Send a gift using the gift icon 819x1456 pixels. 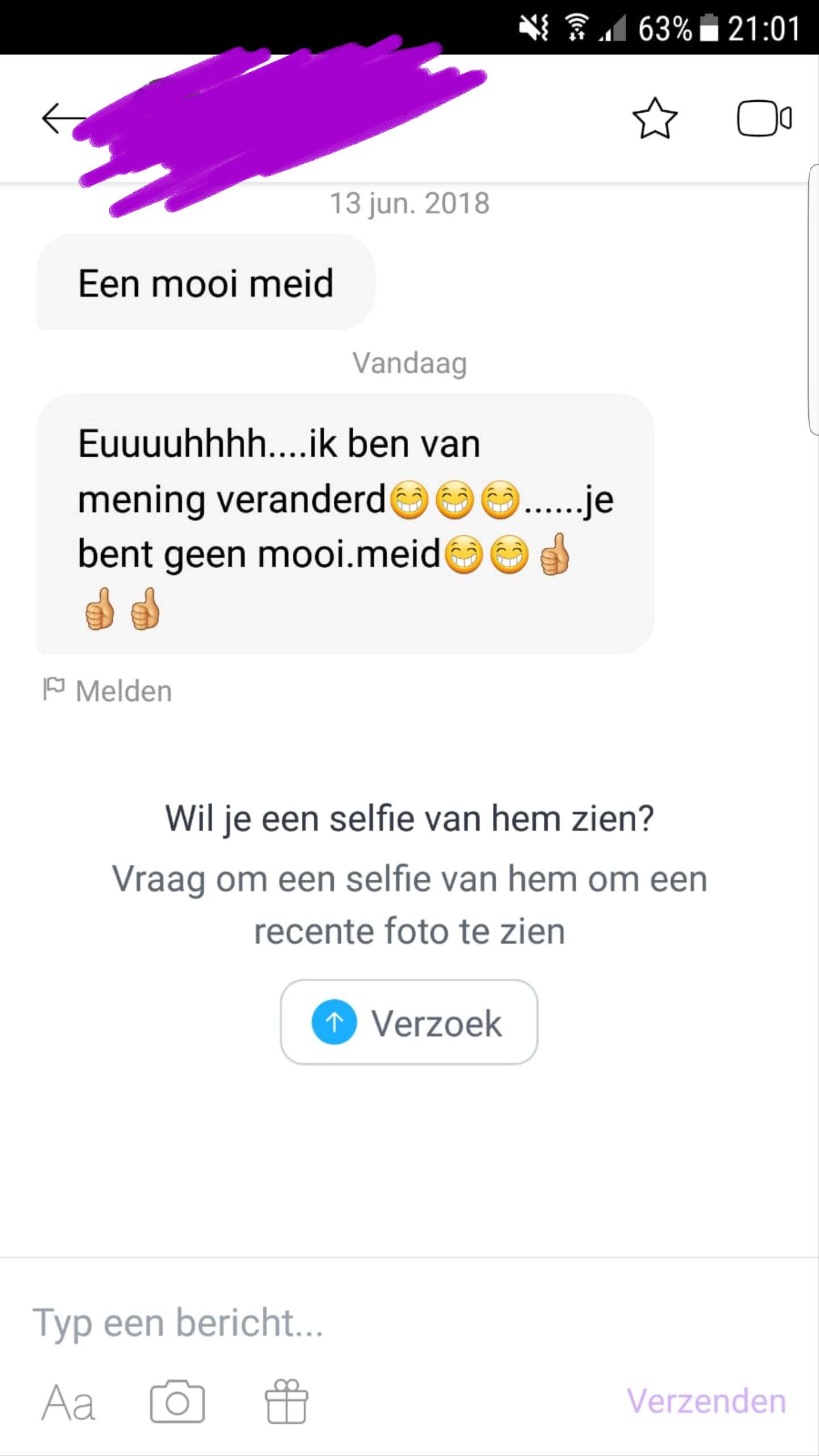pos(287,1401)
